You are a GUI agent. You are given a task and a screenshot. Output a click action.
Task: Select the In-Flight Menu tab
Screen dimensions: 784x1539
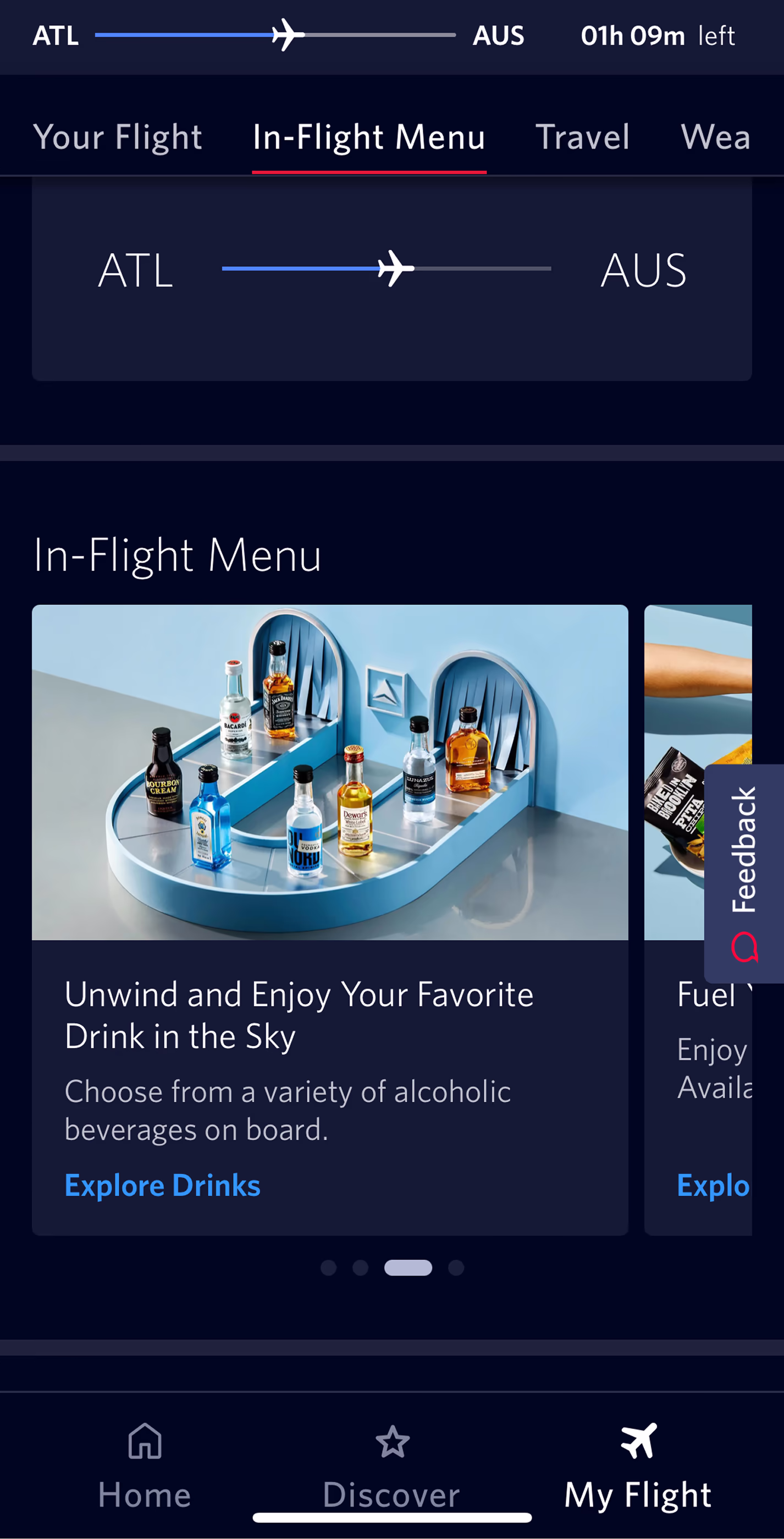[x=368, y=137]
